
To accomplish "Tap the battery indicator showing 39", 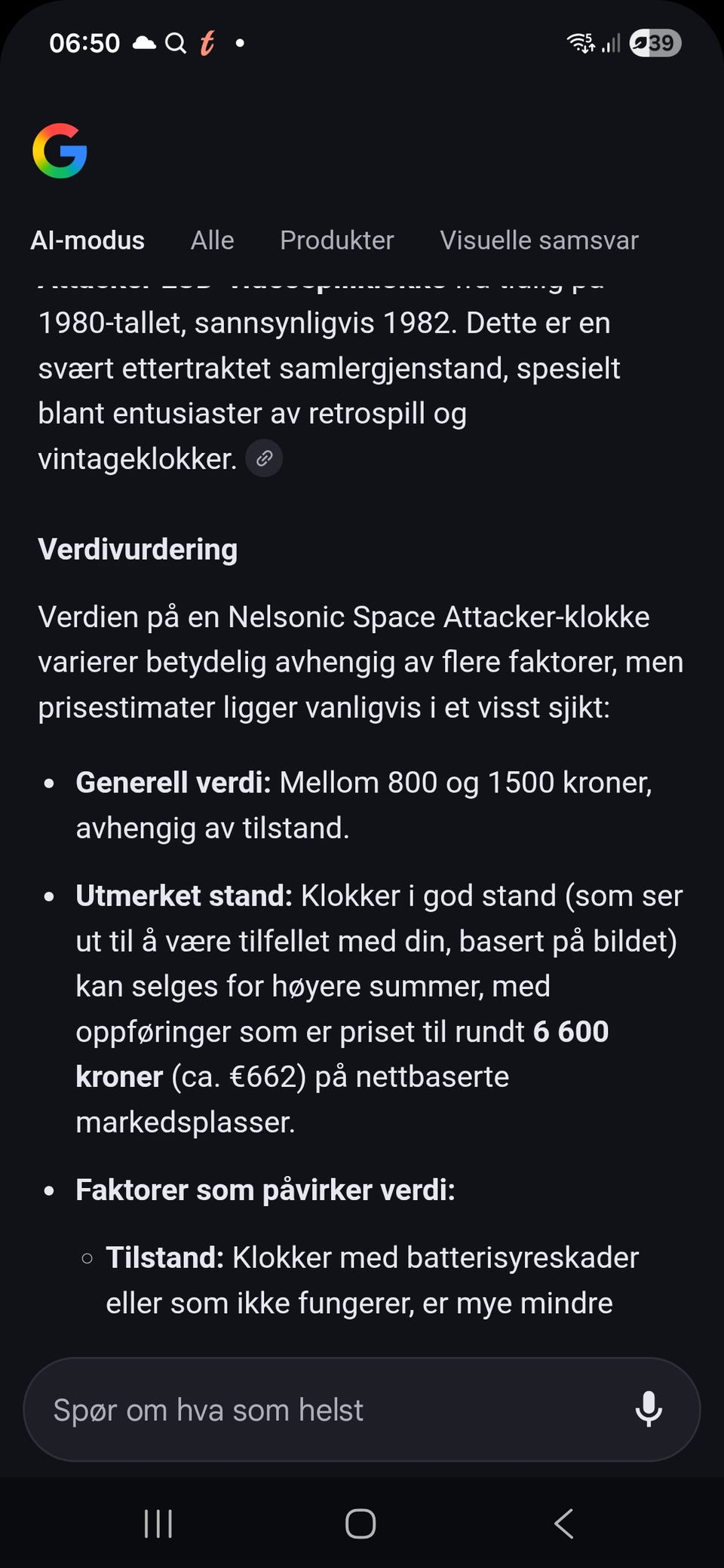I will (x=653, y=43).
